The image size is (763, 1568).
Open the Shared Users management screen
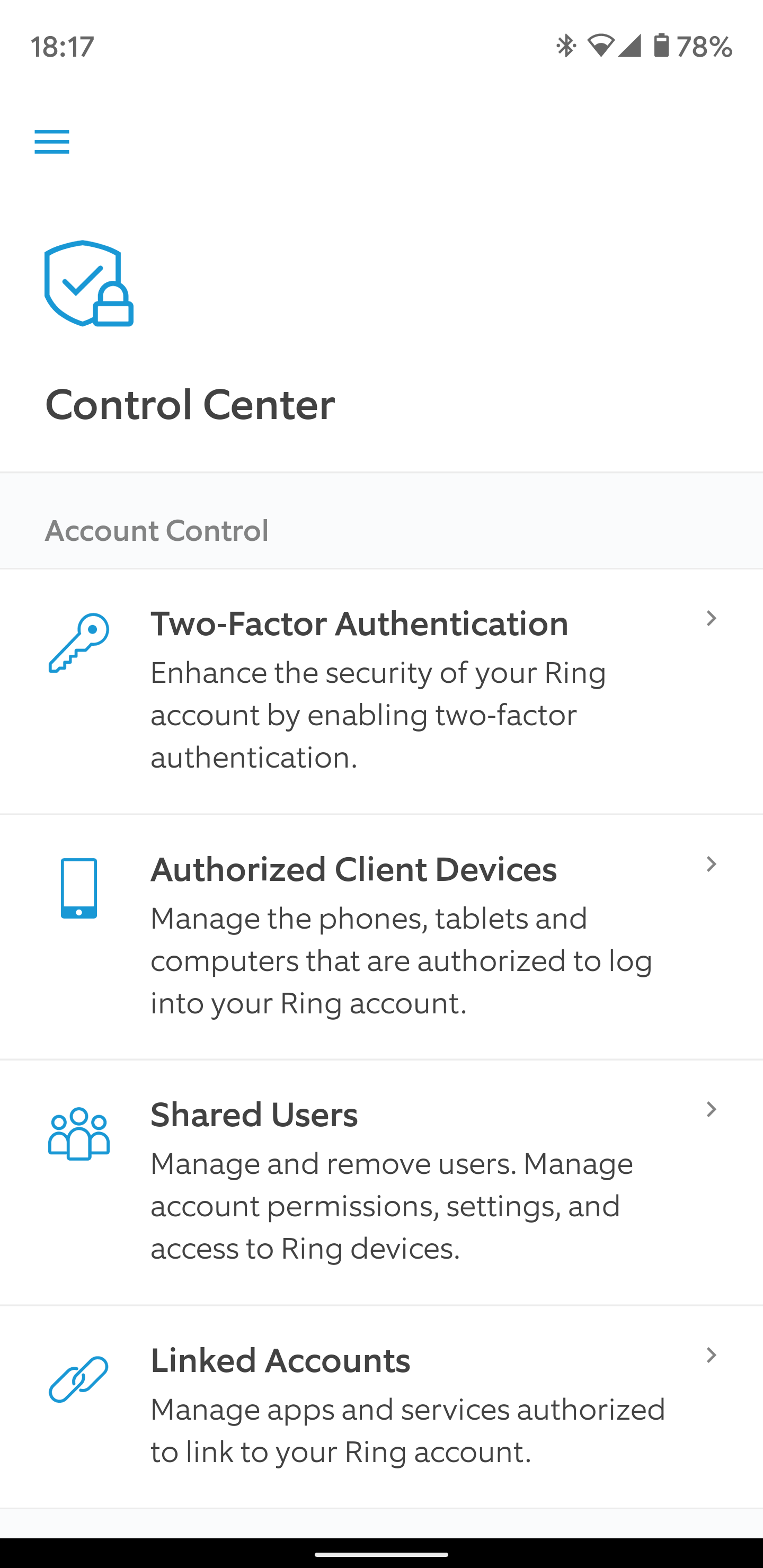[254, 1115]
